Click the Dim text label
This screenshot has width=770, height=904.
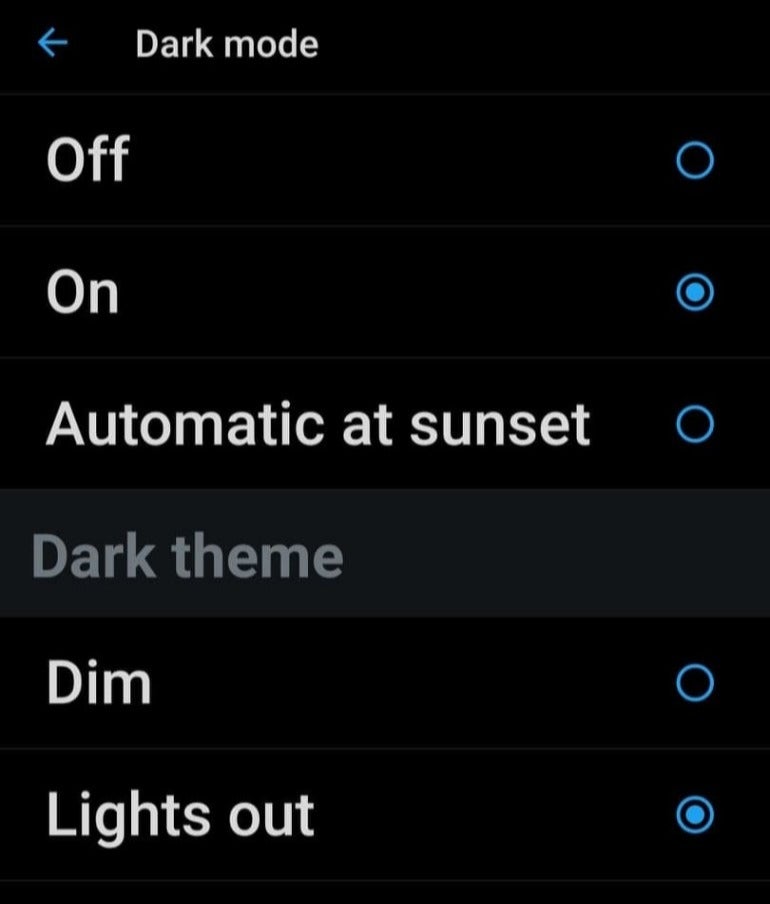click(x=99, y=683)
